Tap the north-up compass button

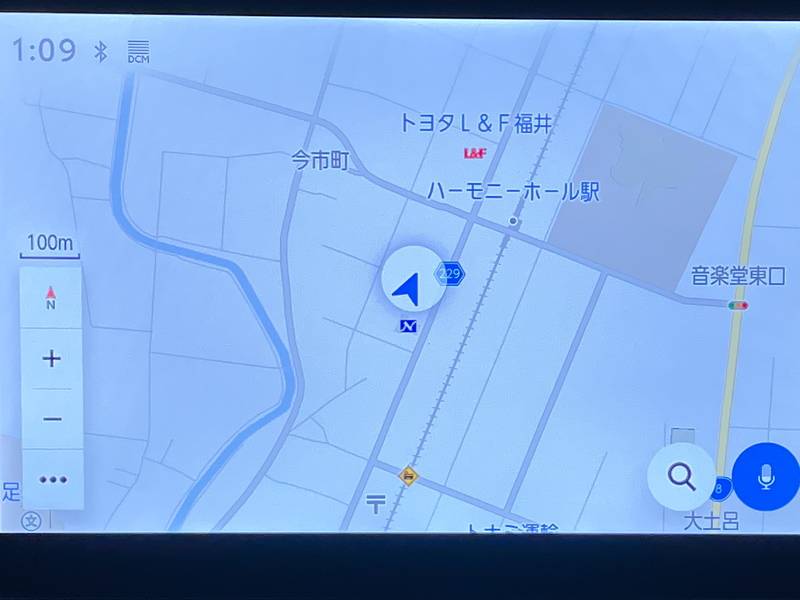click(51, 298)
